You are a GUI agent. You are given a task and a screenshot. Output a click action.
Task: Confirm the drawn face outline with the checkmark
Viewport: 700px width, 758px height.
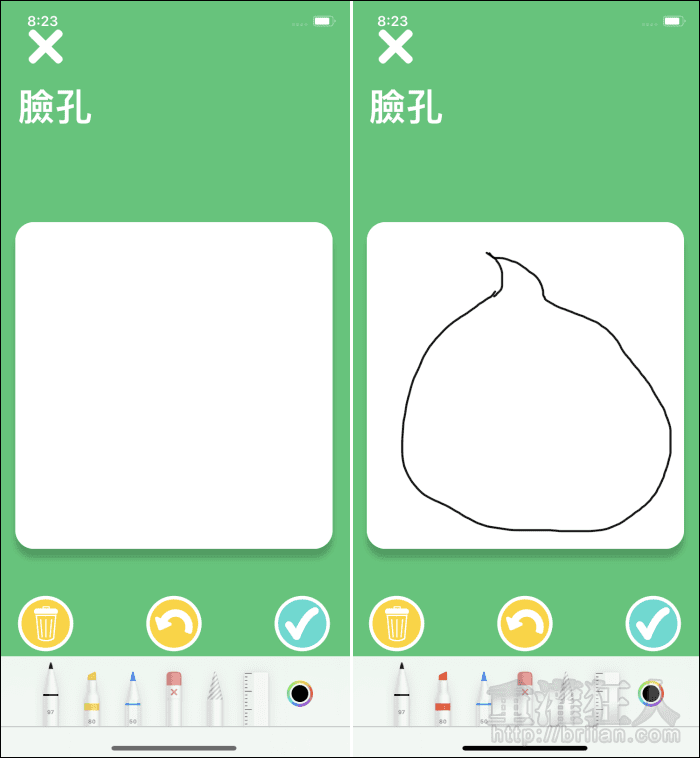(x=653, y=624)
